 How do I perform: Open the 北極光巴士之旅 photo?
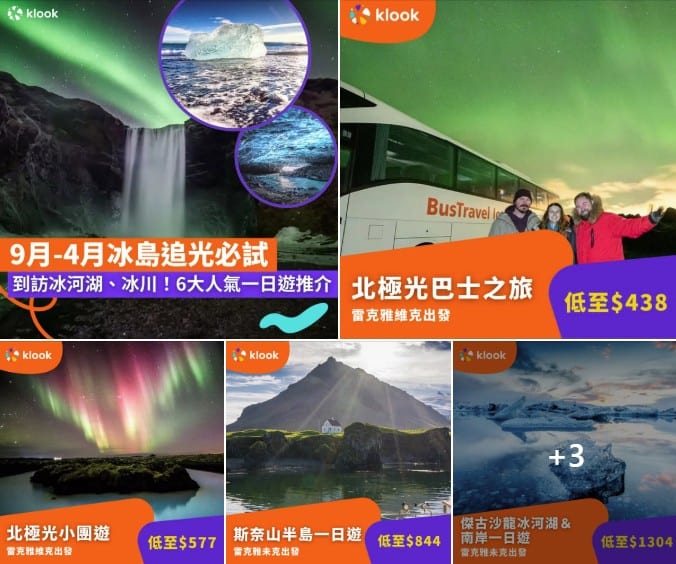pyautogui.click(x=507, y=168)
